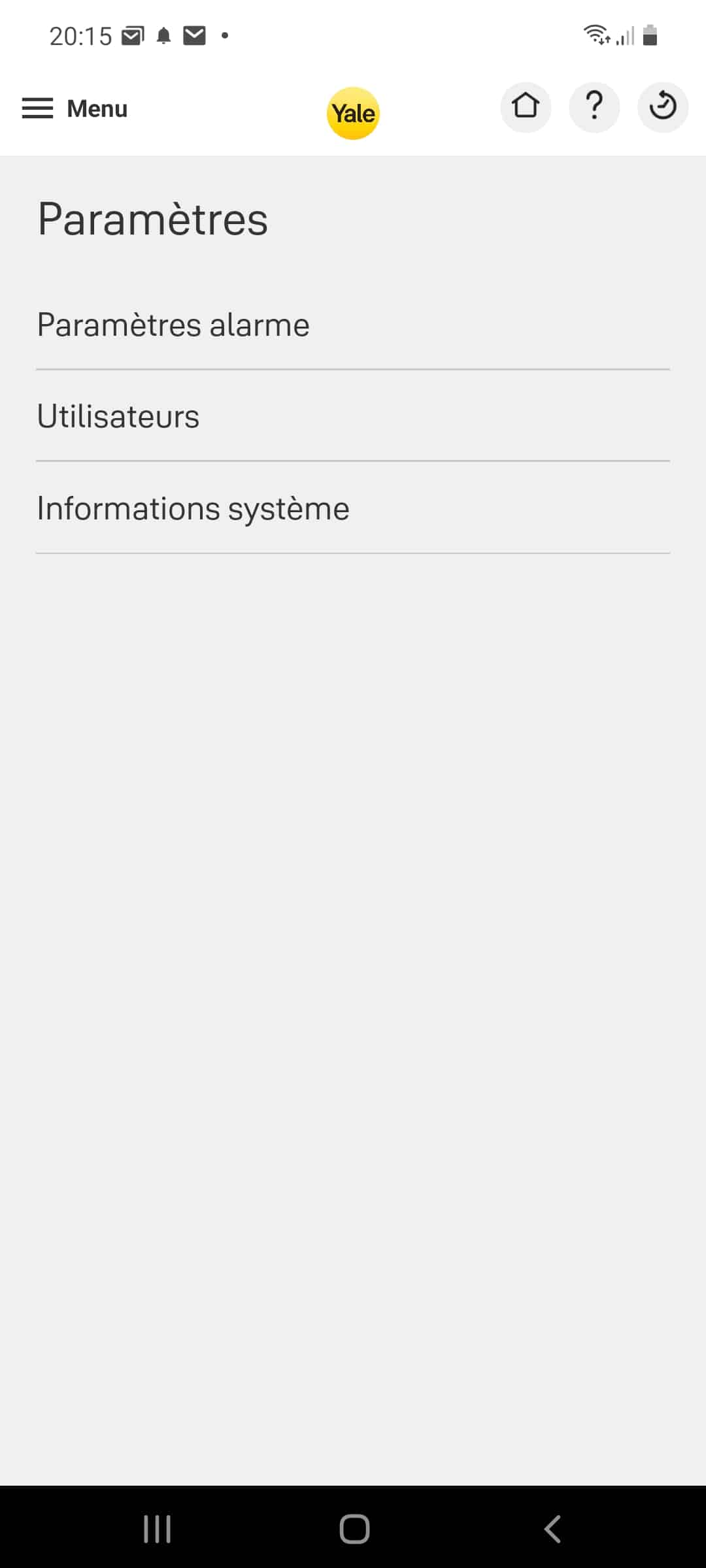This screenshot has height=1568, width=706.
Task: Go to the home dashboard icon
Action: tap(526, 107)
